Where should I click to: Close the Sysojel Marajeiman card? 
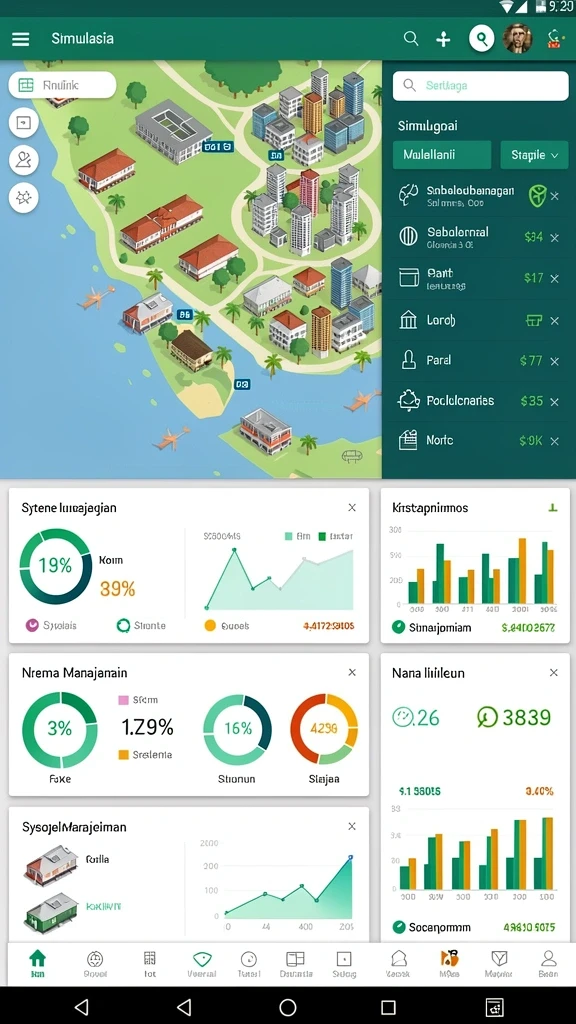[352, 826]
